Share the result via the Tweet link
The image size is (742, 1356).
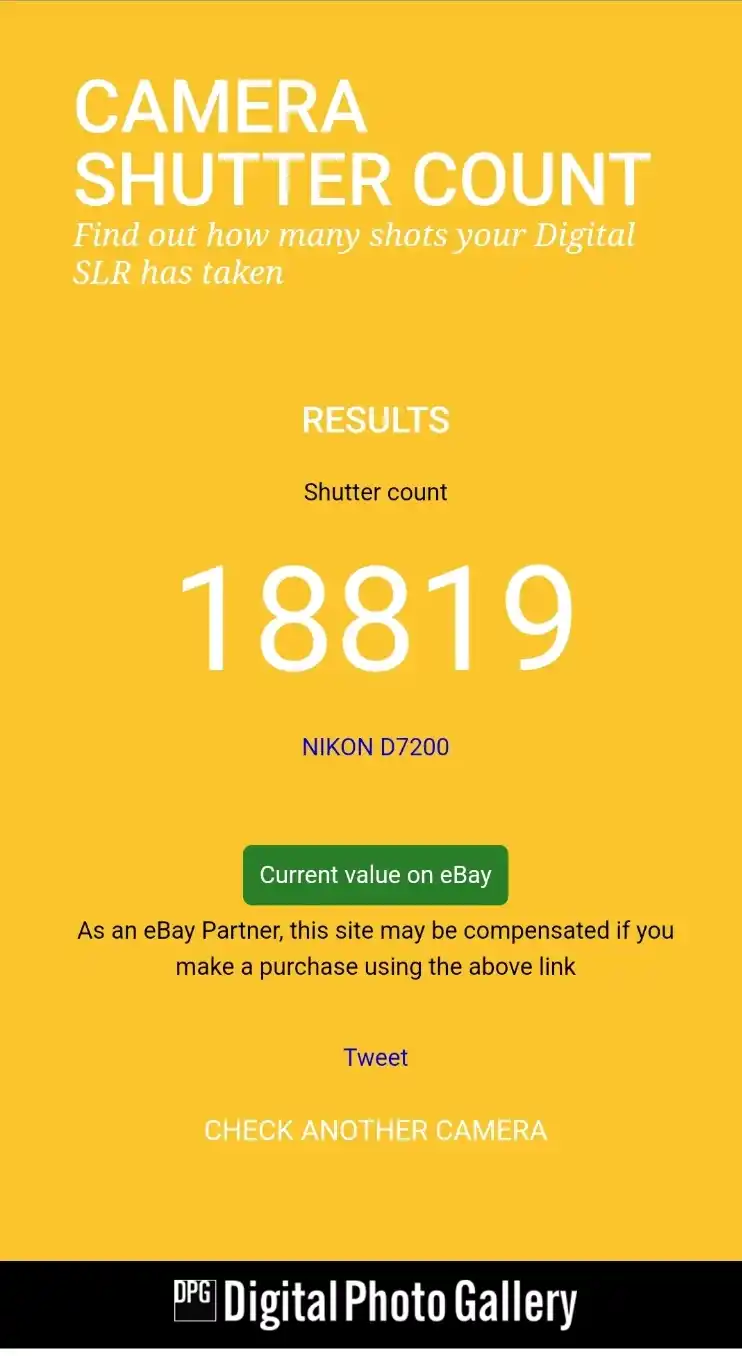[375, 1057]
